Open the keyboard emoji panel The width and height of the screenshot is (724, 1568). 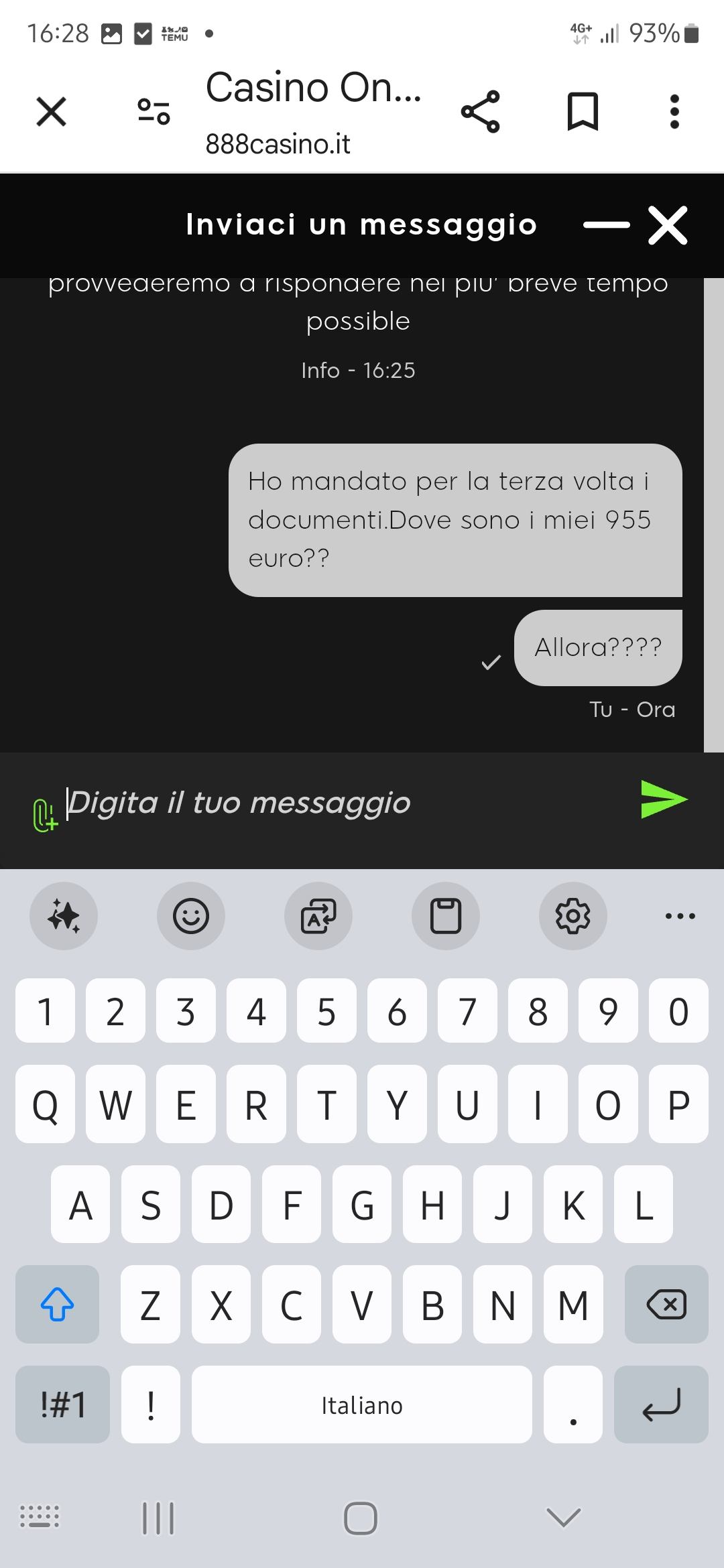pos(191,916)
